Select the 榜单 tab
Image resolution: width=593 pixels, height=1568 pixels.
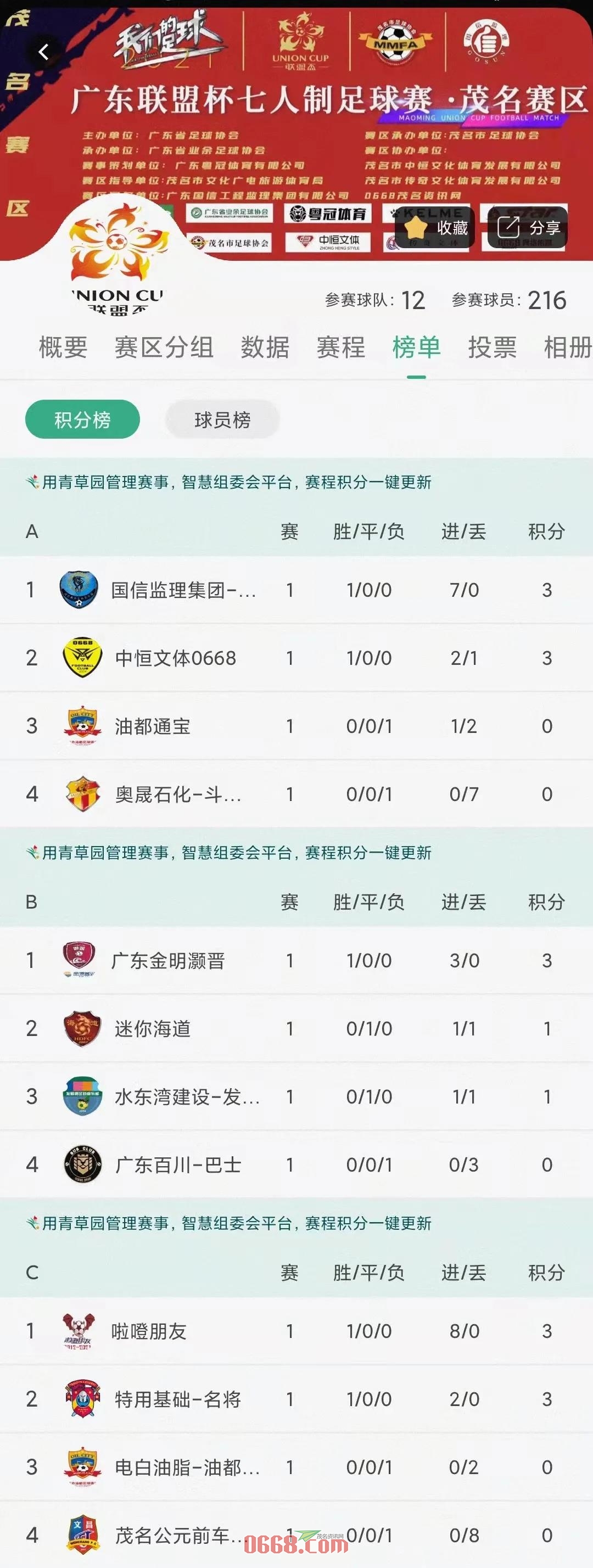click(x=416, y=348)
